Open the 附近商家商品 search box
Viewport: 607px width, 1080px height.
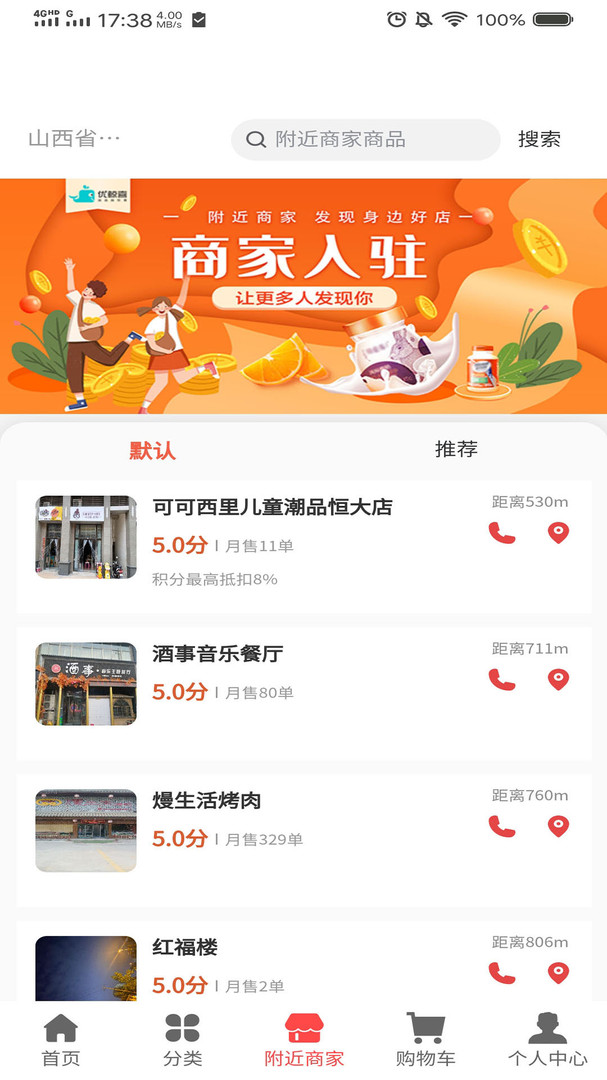365,139
